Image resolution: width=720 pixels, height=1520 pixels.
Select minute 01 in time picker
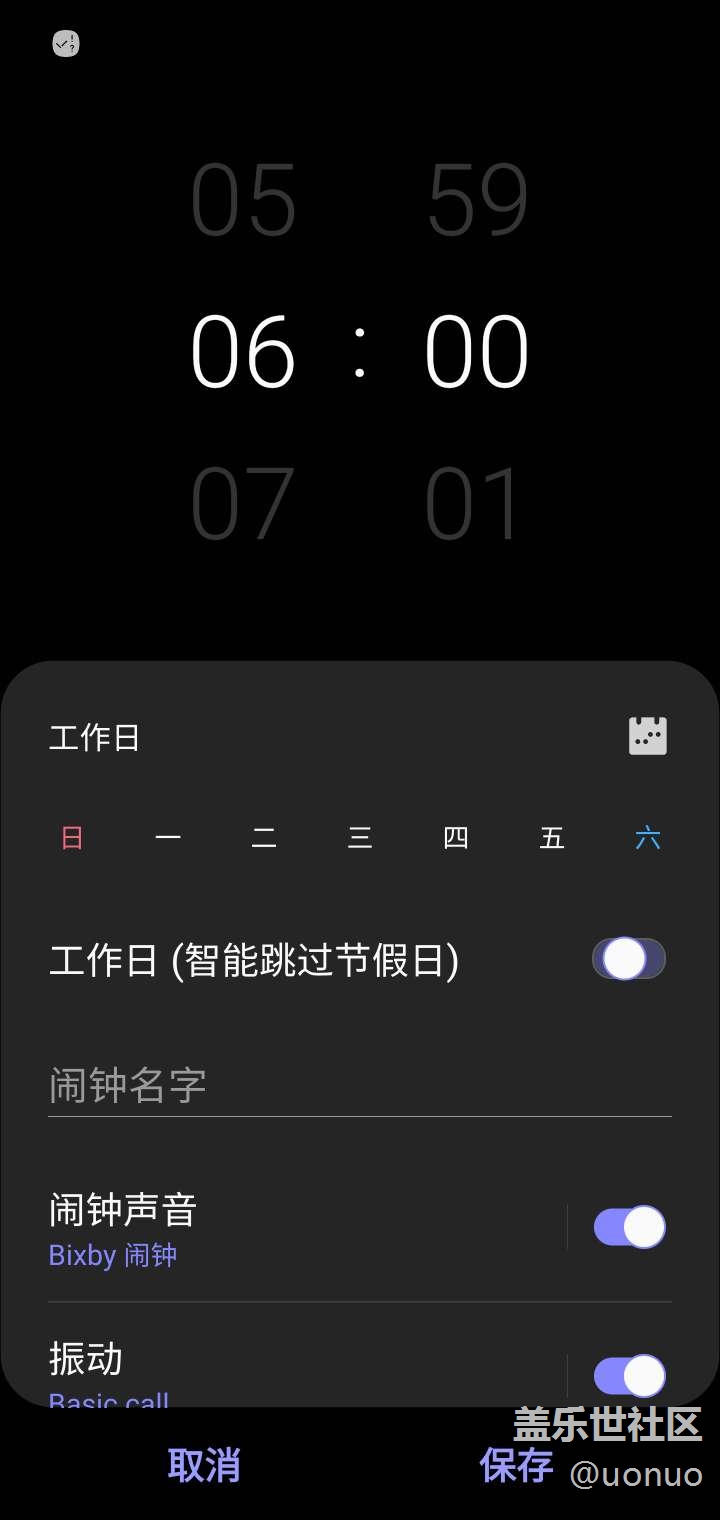click(x=473, y=503)
